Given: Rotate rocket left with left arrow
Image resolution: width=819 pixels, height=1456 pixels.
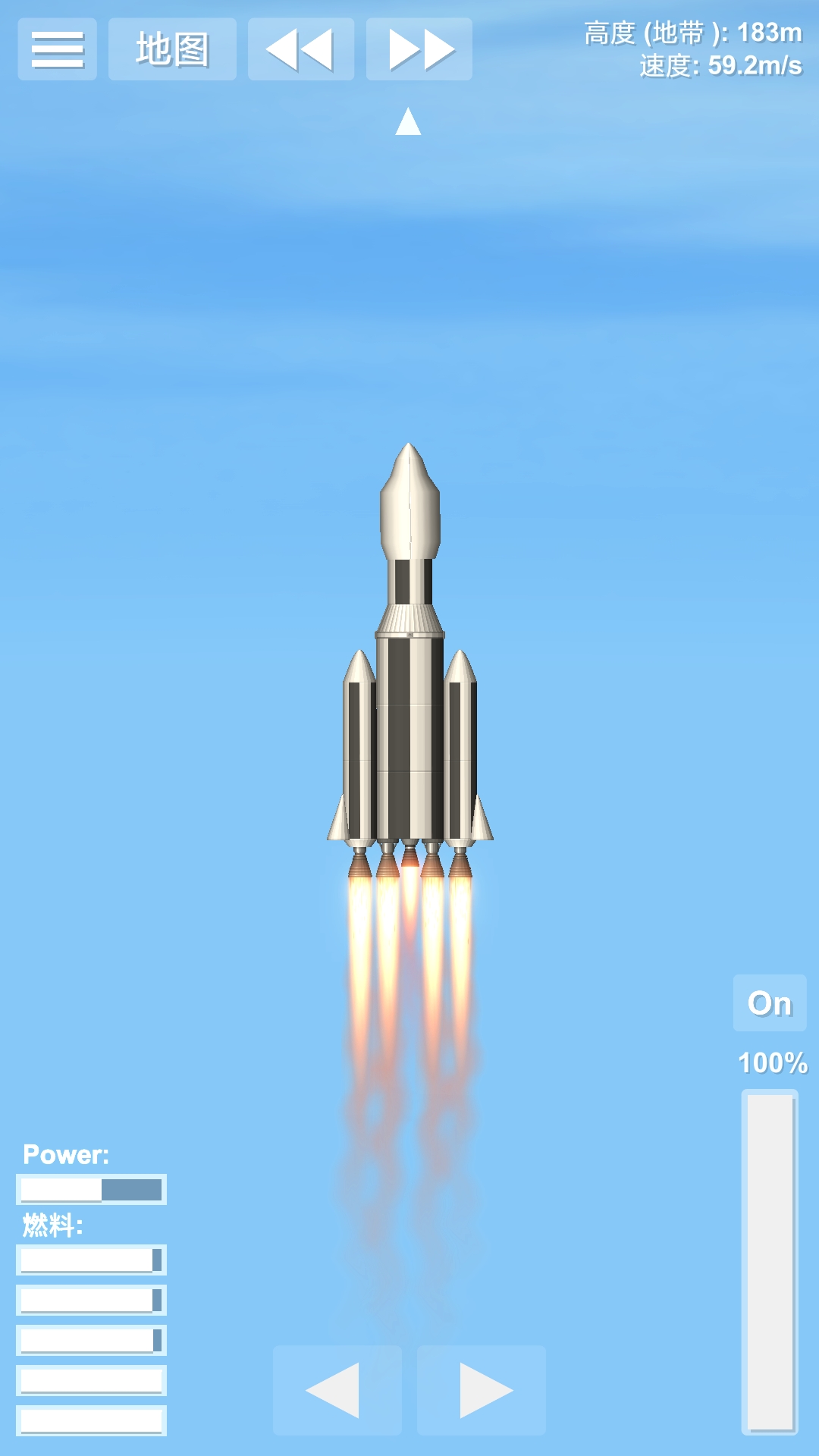Looking at the screenshot, I should 337,1390.
